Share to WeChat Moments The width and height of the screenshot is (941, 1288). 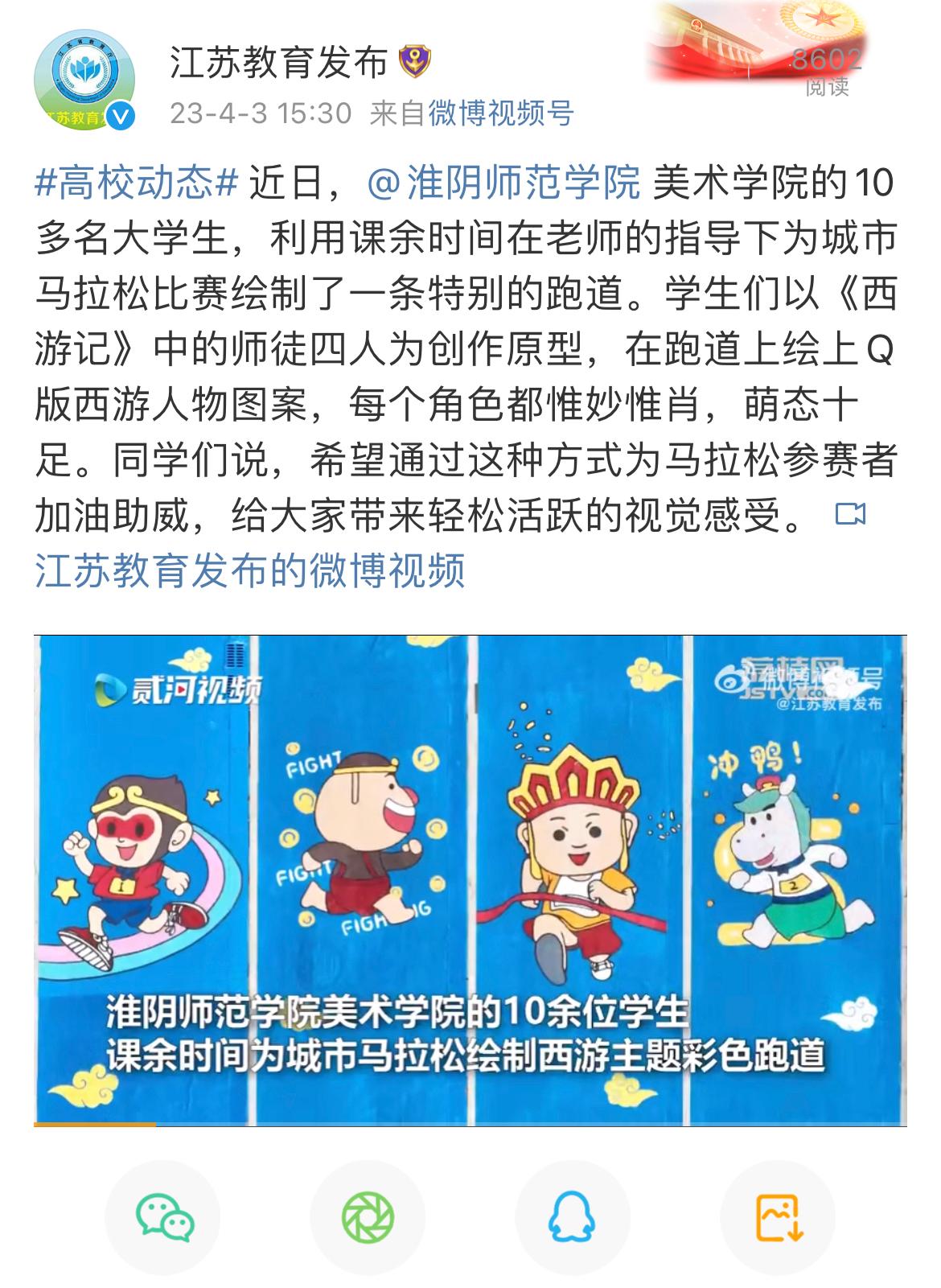(368, 1216)
